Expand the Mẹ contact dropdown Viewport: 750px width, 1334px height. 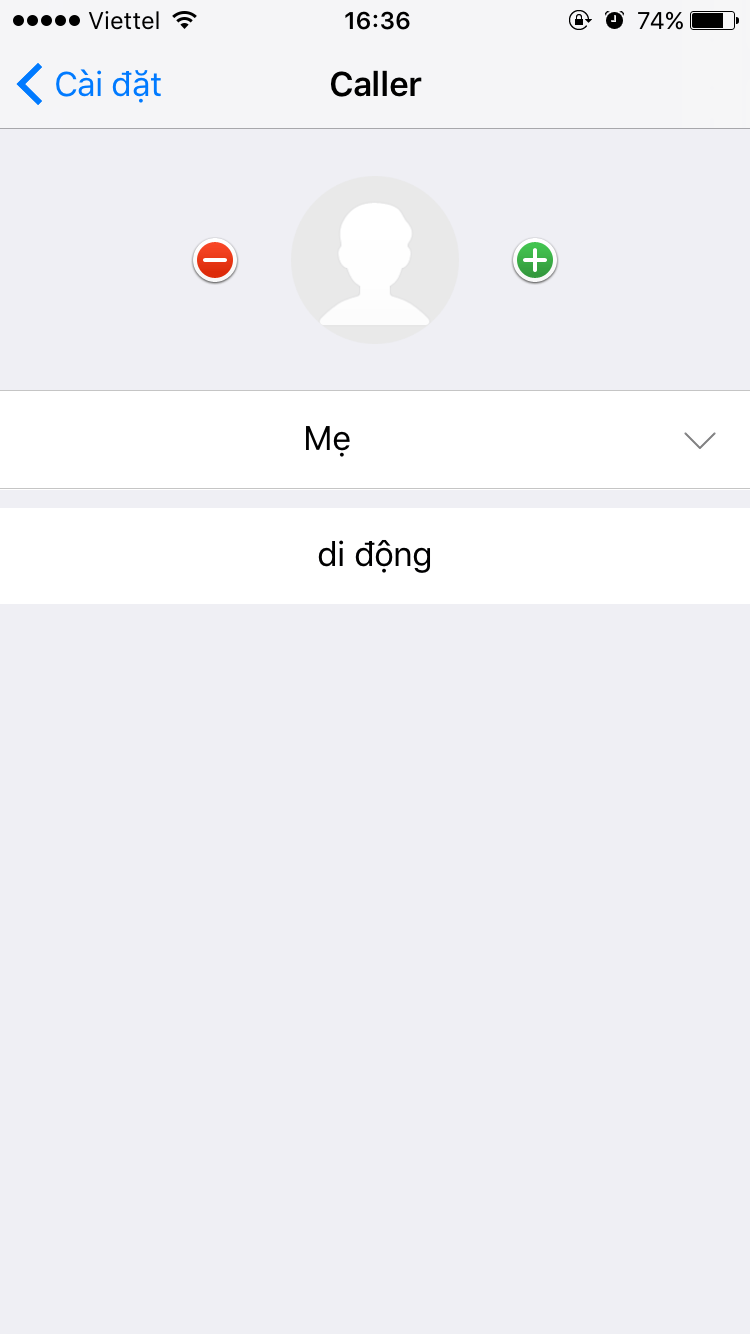click(699, 440)
